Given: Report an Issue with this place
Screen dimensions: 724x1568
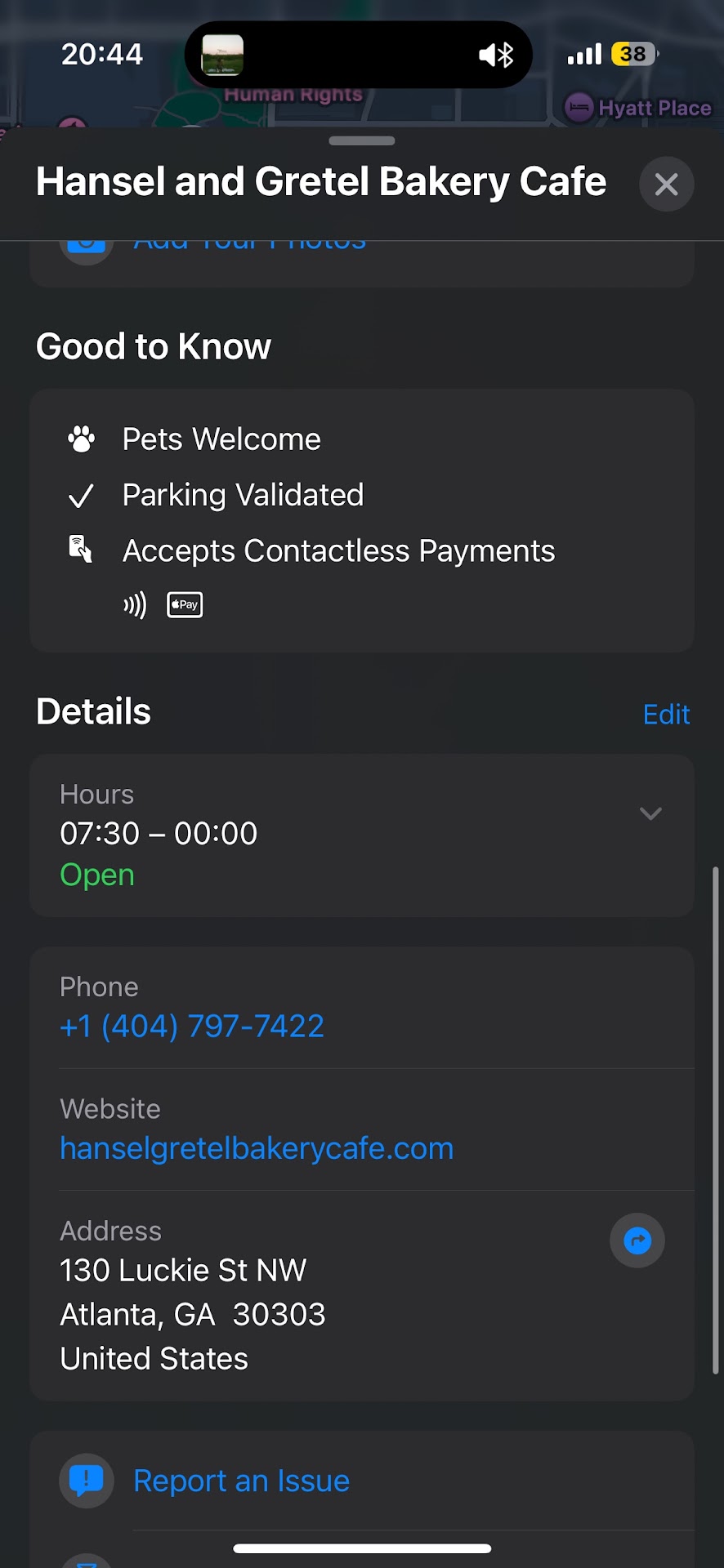Looking at the screenshot, I should point(241,1481).
